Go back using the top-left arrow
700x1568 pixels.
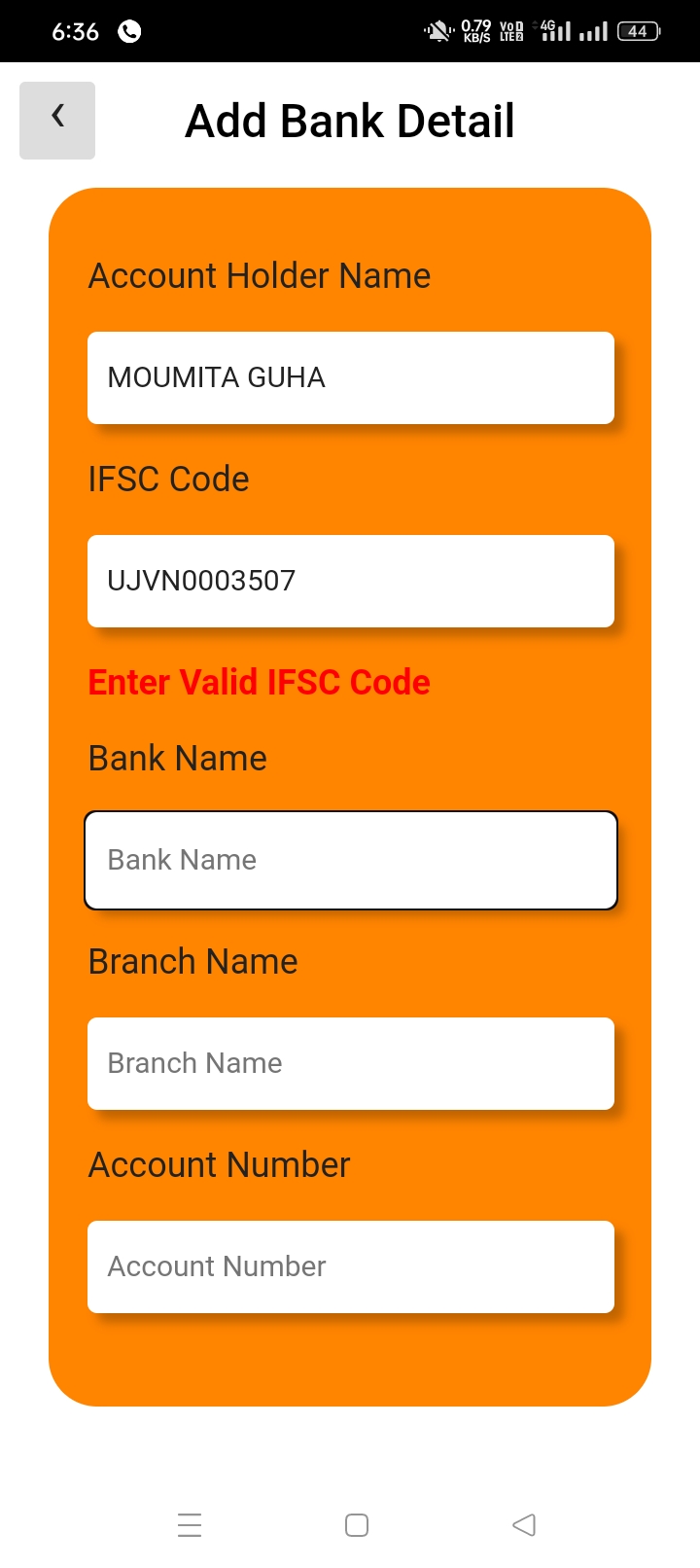[x=57, y=121]
